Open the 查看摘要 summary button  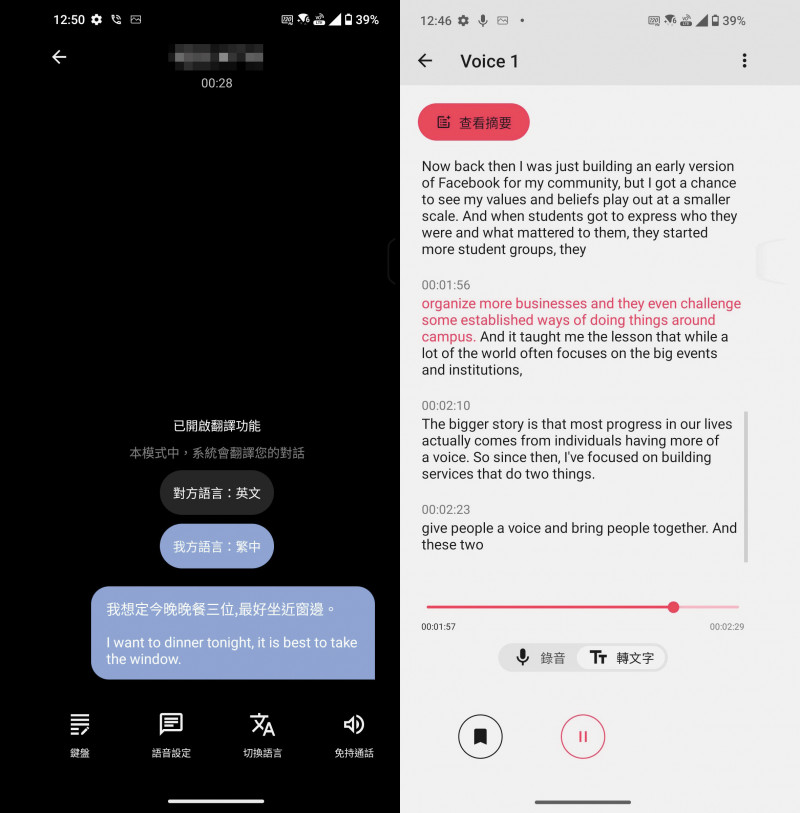click(x=474, y=123)
